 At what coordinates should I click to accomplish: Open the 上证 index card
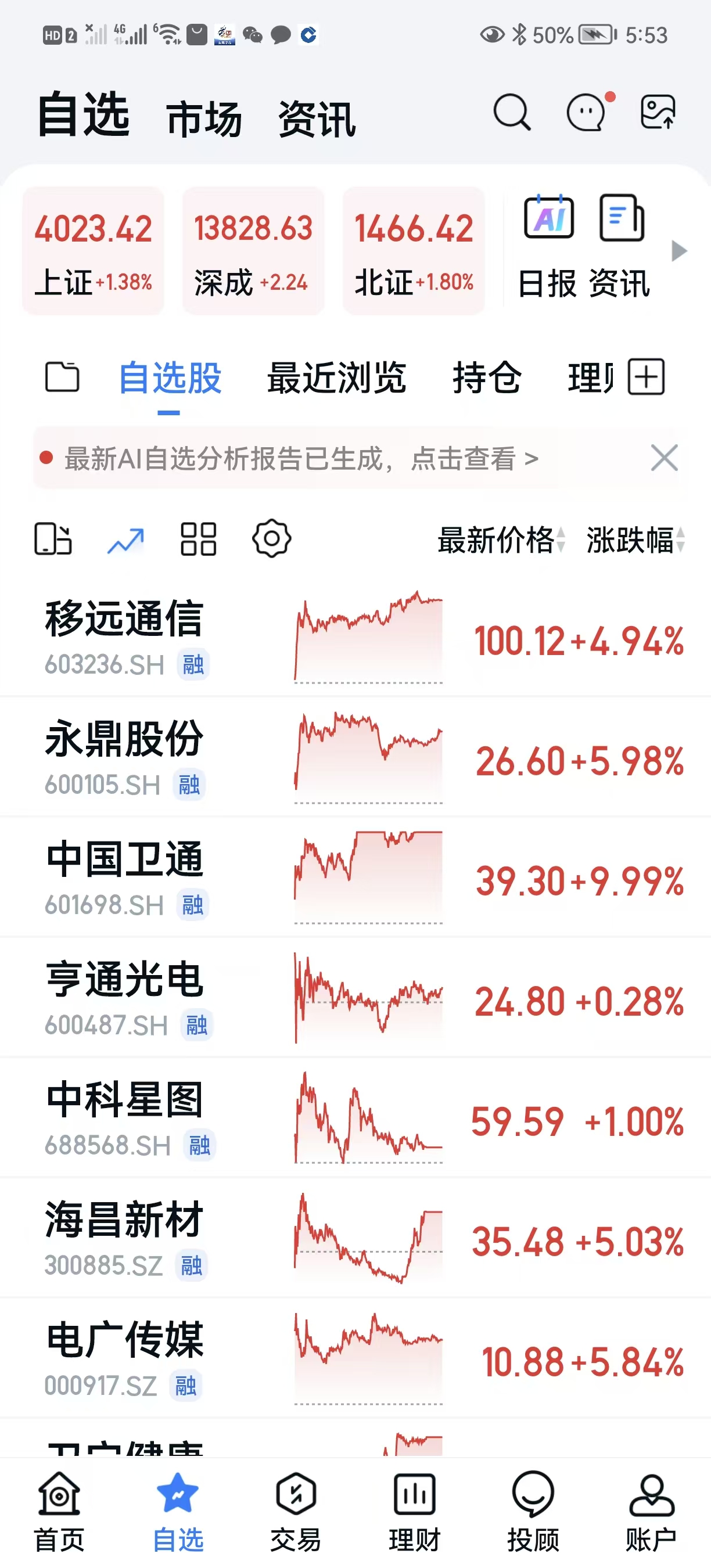pyautogui.click(x=93, y=251)
